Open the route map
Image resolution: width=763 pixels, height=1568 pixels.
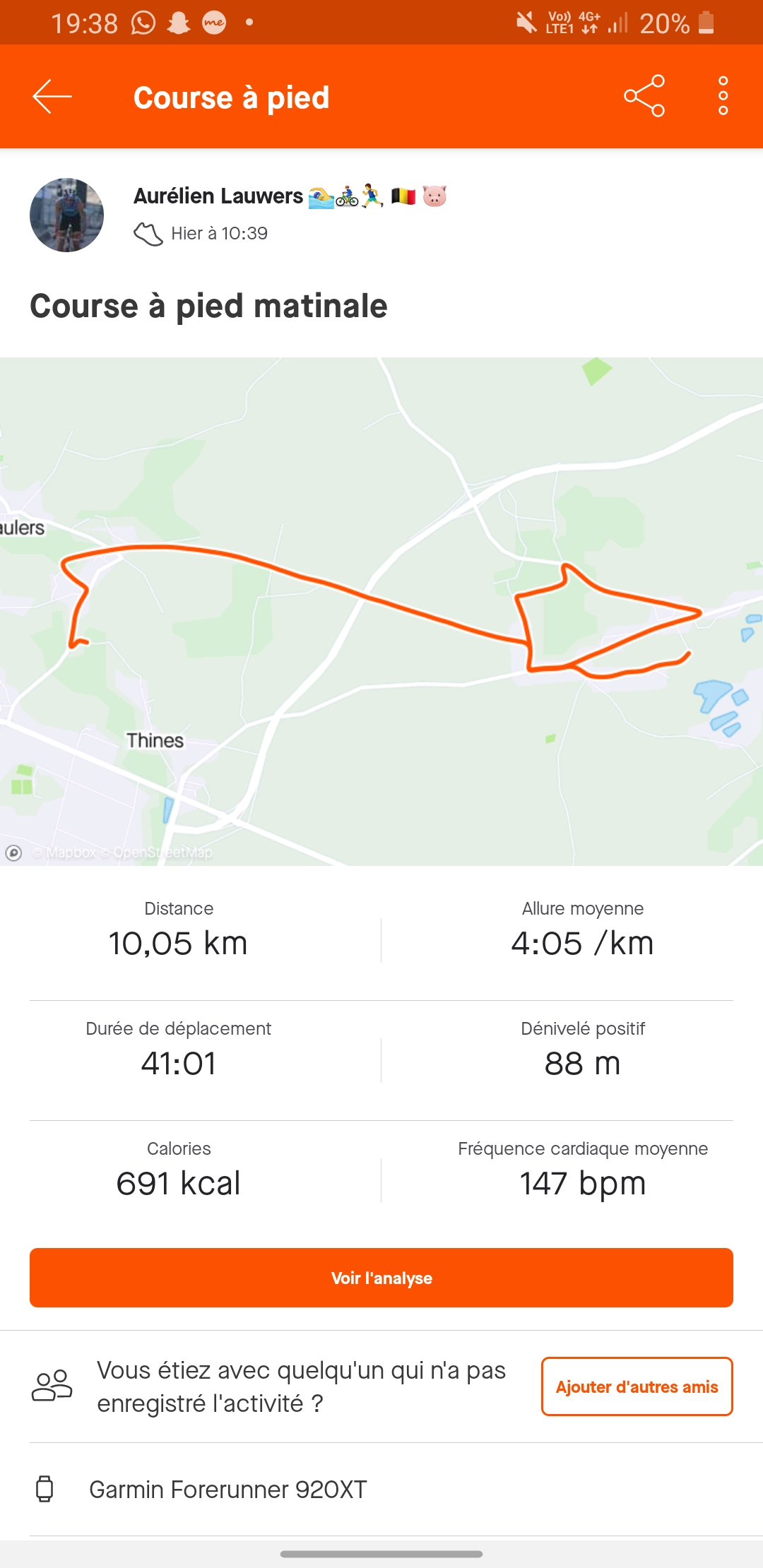tap(381, 611)
